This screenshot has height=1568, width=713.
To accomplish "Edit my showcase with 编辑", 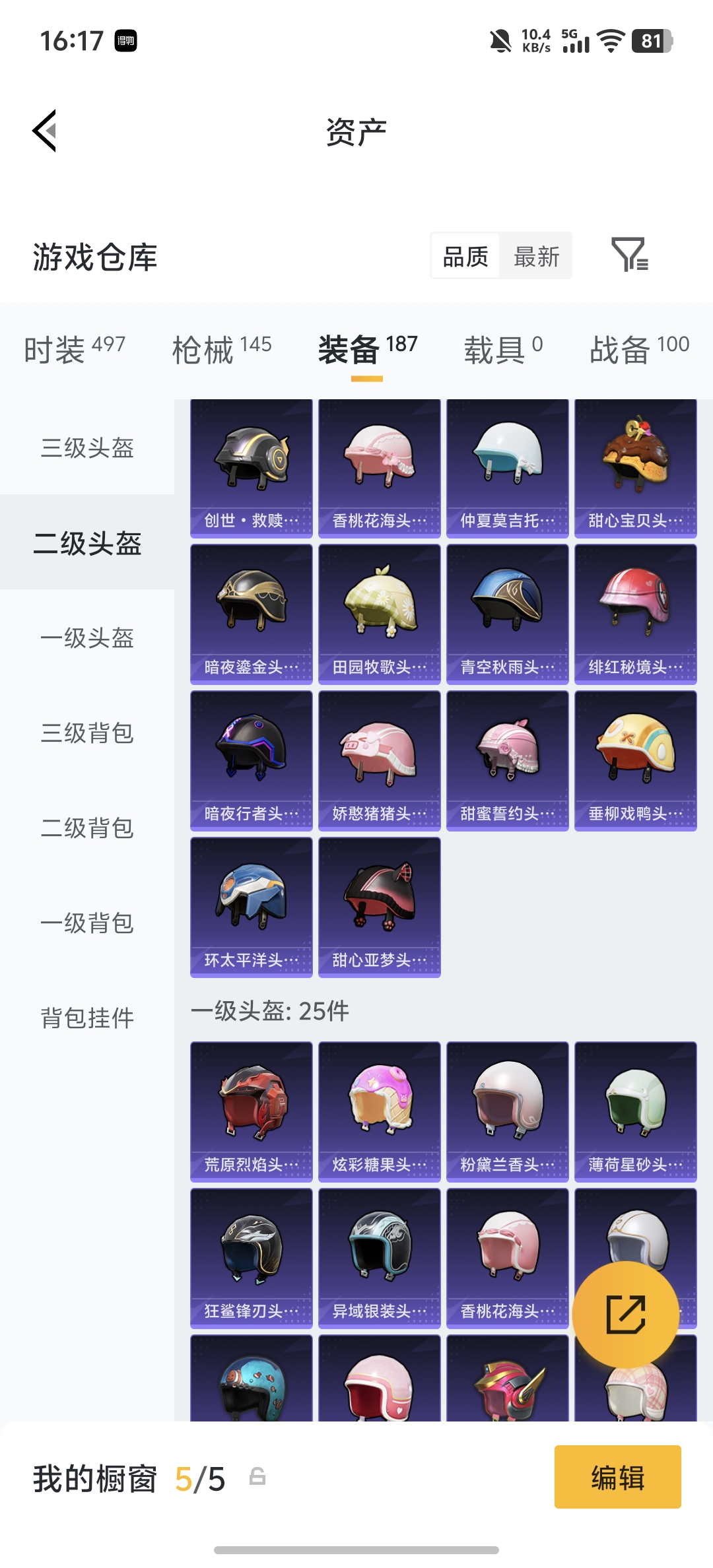I will click(617, 1477).
